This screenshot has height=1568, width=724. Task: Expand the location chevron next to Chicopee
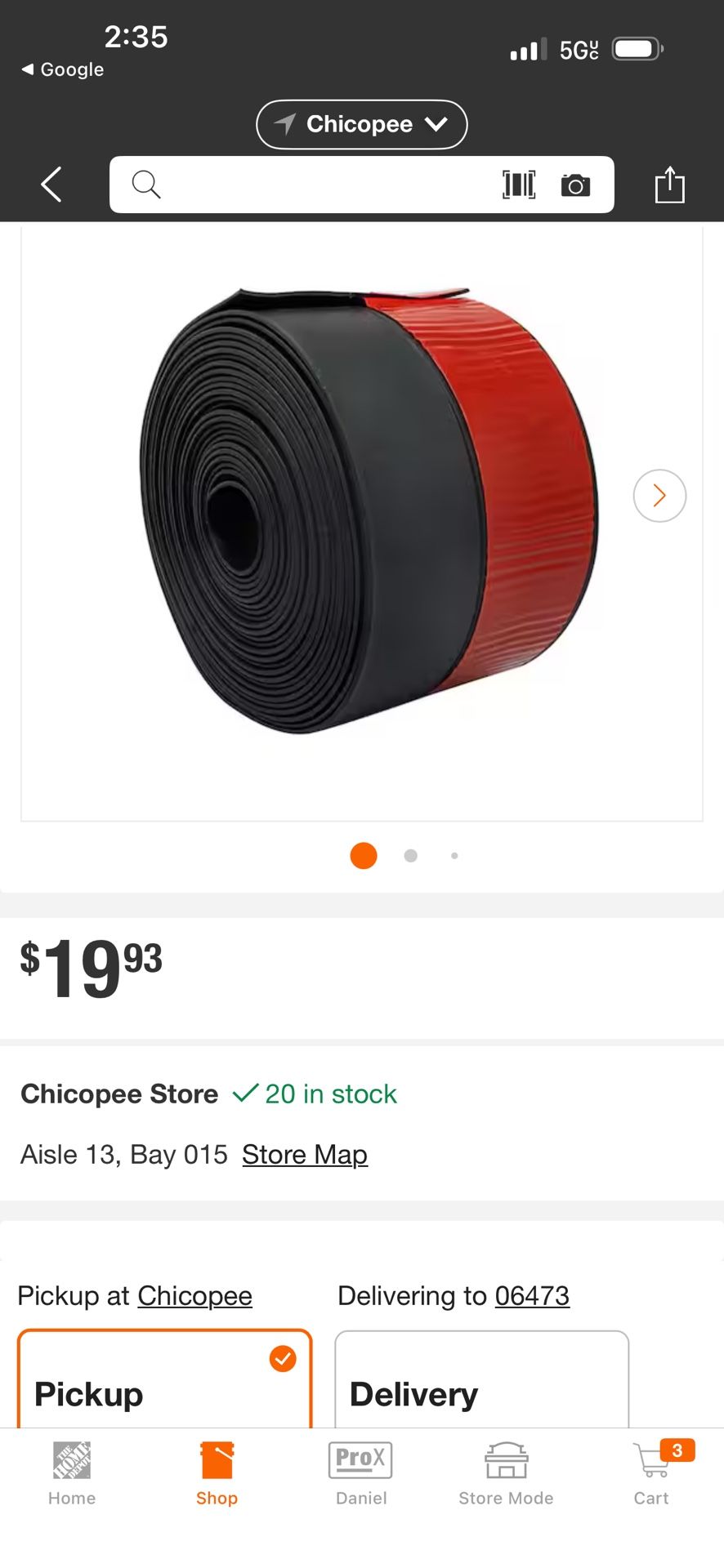click(437, 124)
